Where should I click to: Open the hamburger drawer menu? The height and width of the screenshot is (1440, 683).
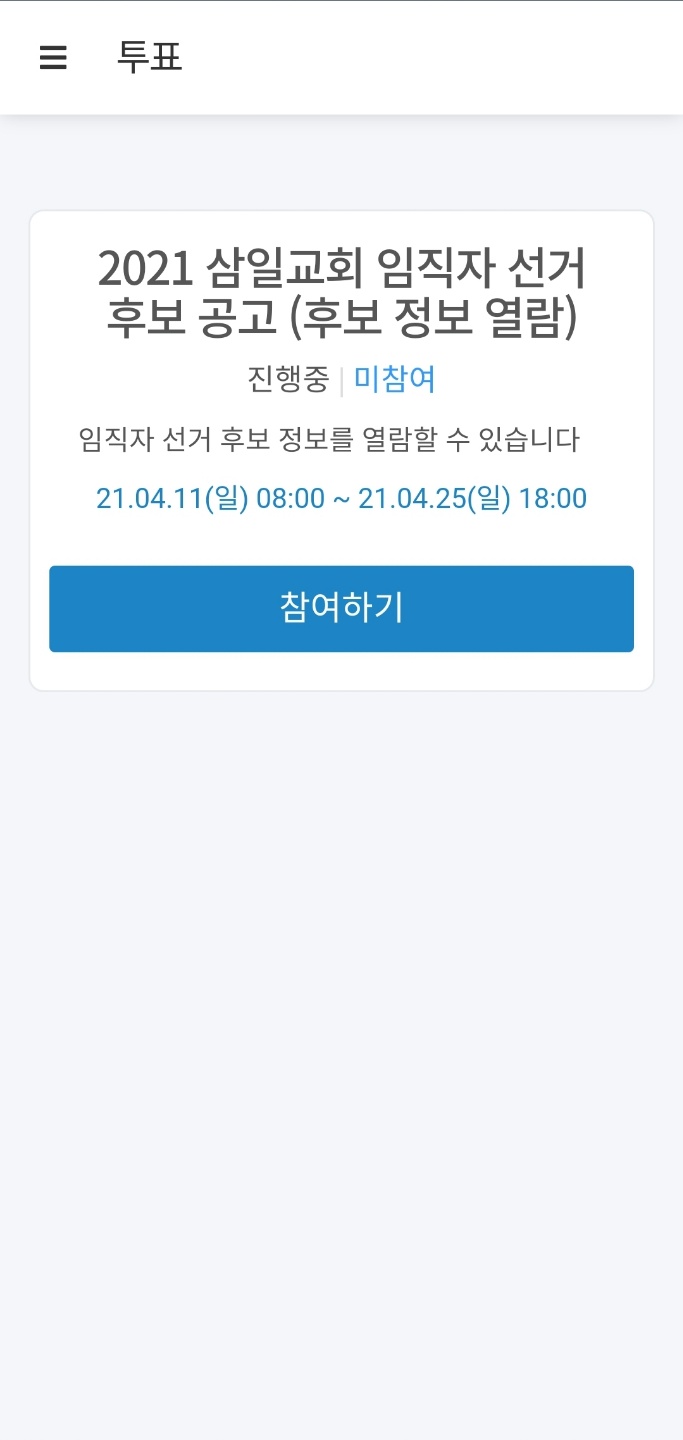[x=53, y=58]
